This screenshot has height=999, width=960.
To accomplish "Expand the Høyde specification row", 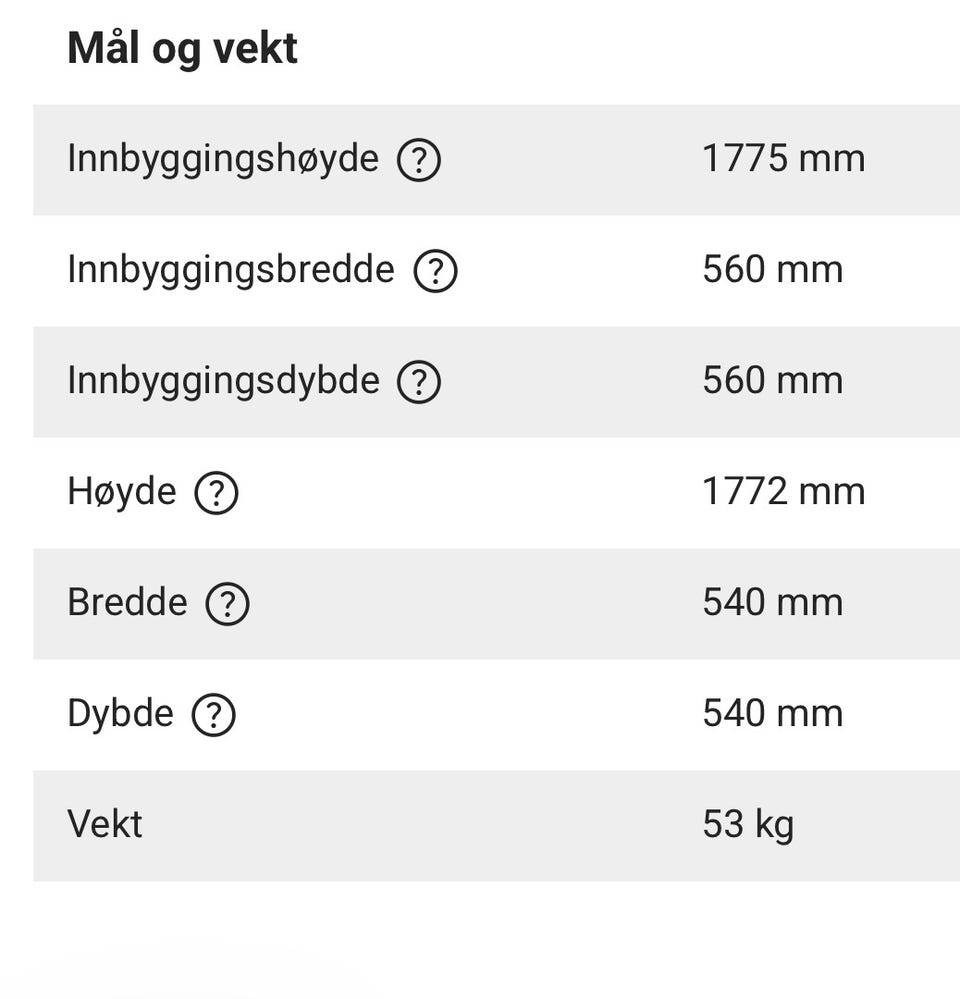I will point(480,491).
